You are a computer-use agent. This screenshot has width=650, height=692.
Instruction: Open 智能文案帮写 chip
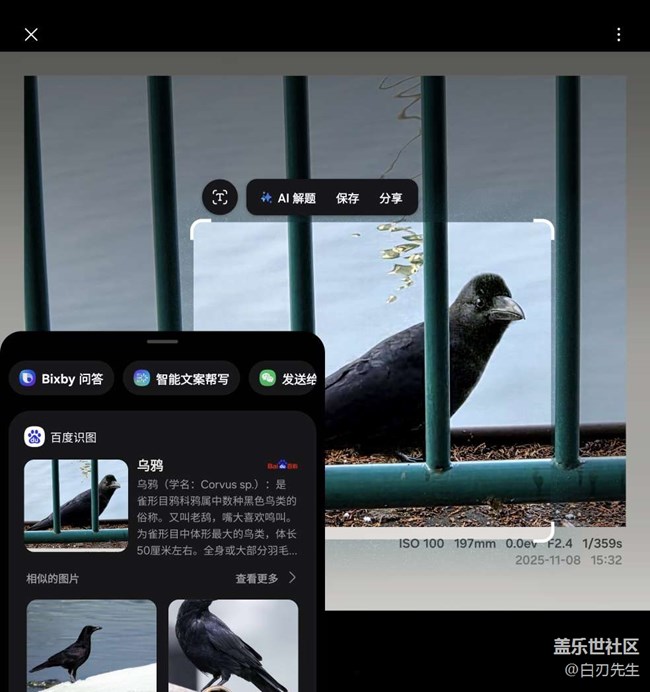[181, 379]
